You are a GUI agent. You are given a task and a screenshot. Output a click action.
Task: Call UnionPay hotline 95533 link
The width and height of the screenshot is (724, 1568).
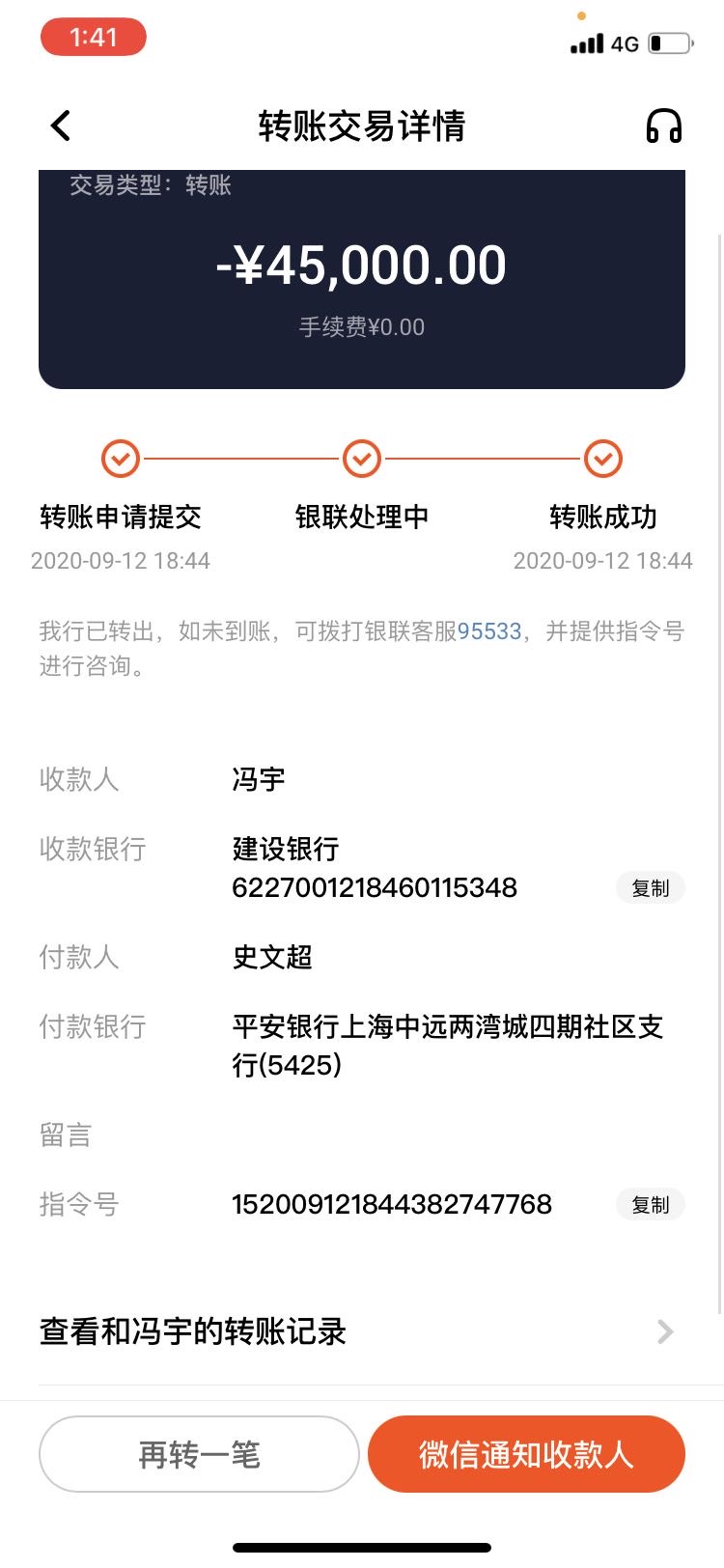pyautogui.click(x=489, y=631)
